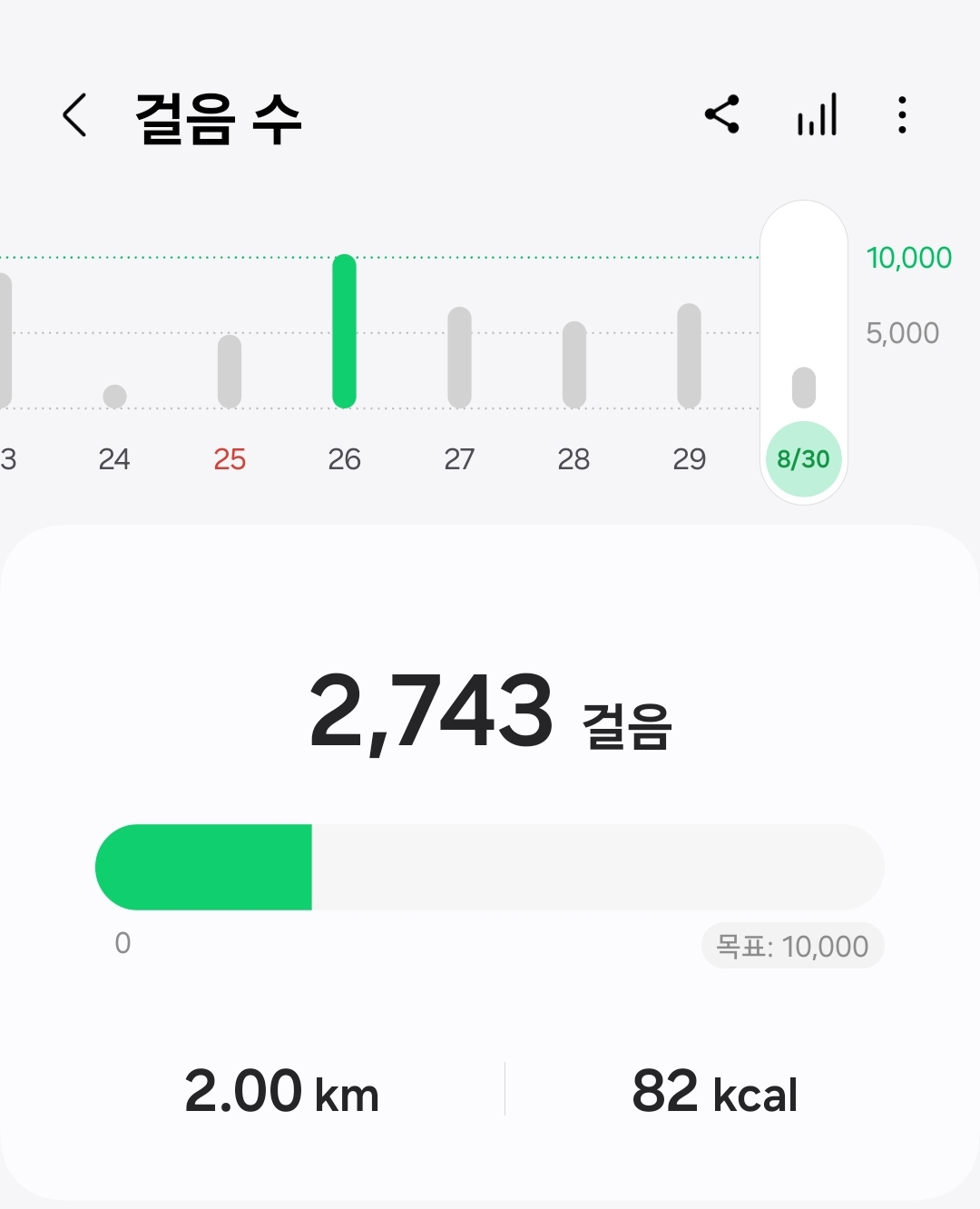Select the bar for day 29
This screenshot has width=980, height=1209.
point(689,355)
